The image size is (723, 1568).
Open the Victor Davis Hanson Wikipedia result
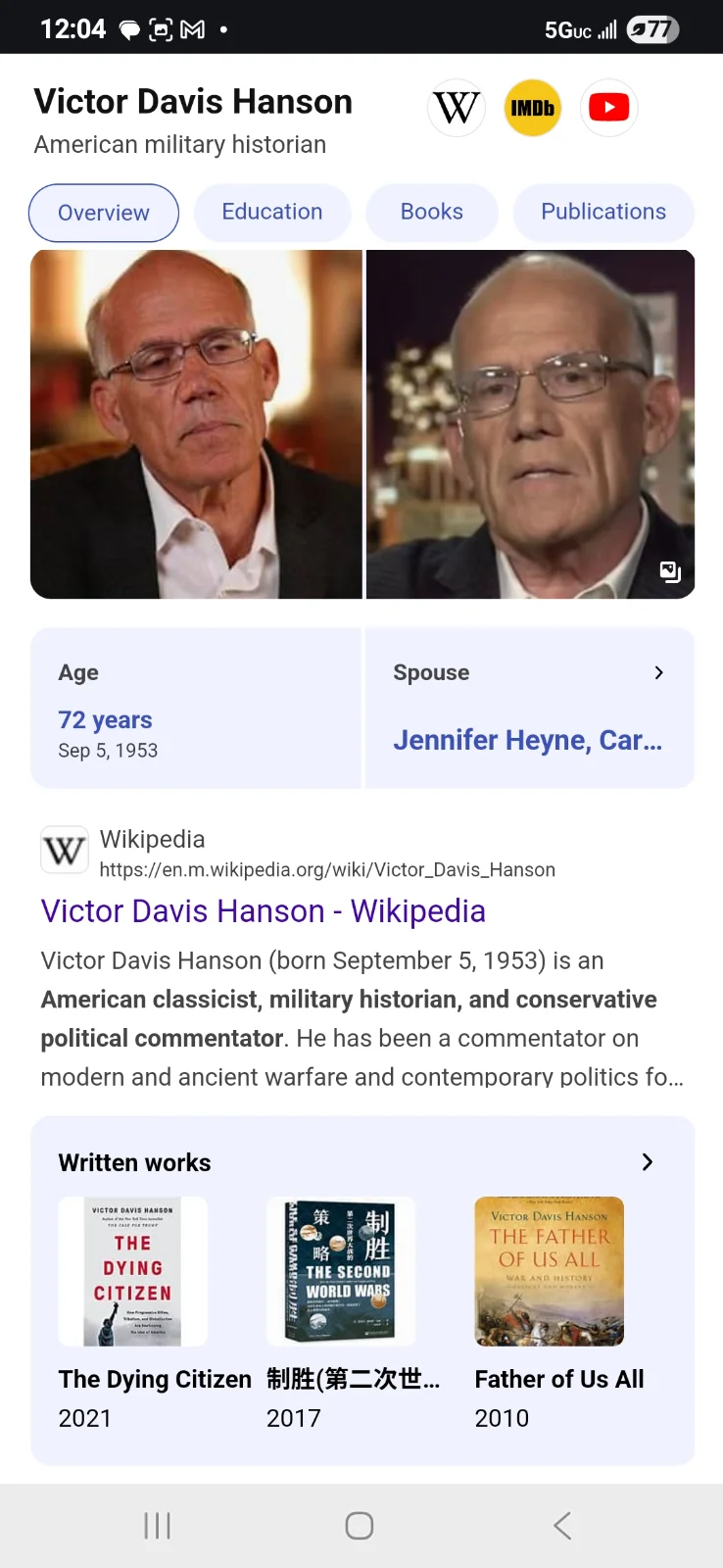[263, 911]
